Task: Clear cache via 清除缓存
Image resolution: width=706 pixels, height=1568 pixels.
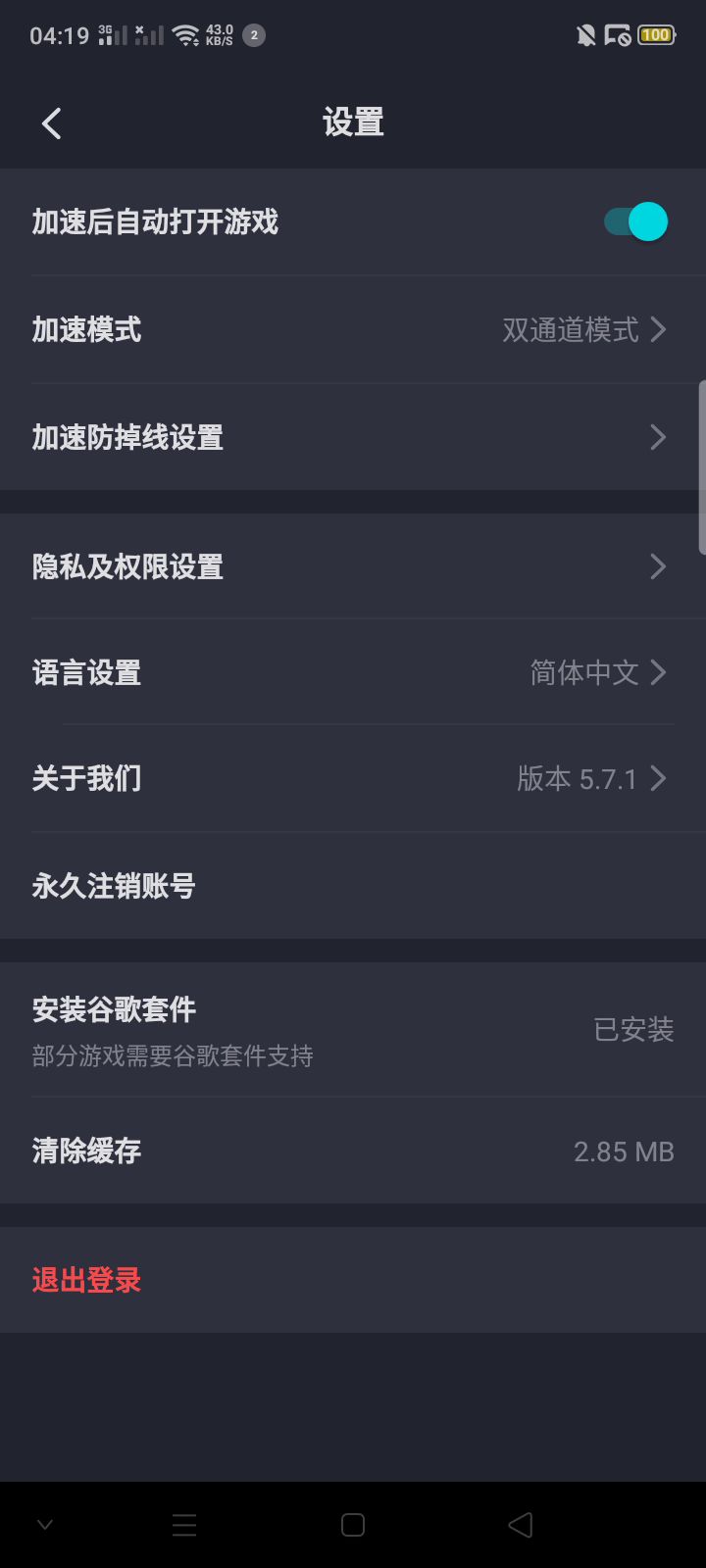Action: point(353,1151)
